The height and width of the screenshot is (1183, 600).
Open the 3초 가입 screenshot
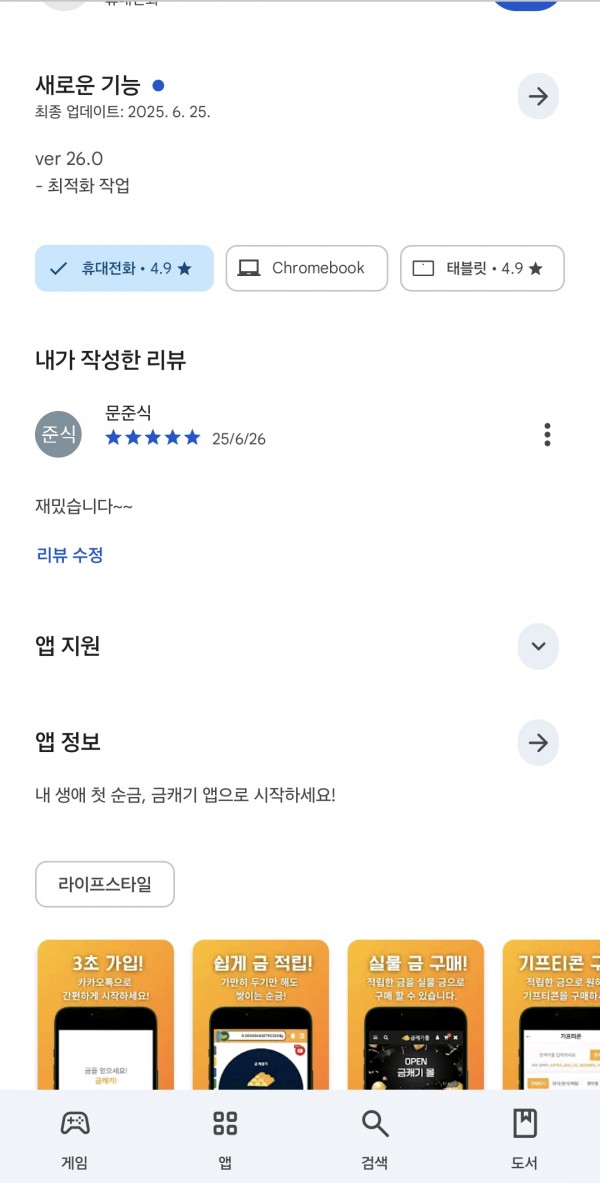tap(106, 1015)
